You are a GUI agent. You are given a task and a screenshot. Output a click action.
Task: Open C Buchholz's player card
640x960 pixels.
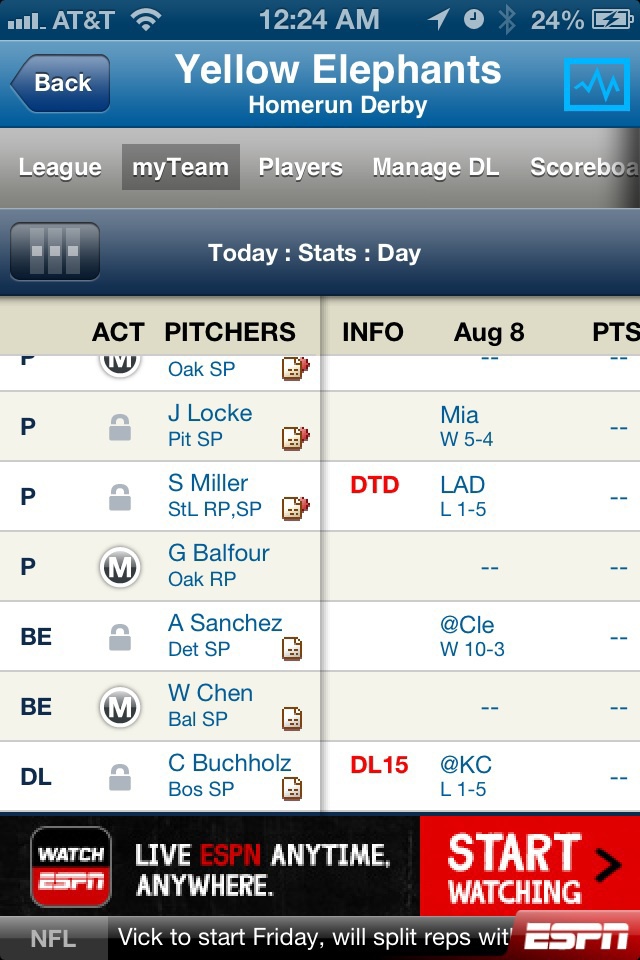point(230,764)
